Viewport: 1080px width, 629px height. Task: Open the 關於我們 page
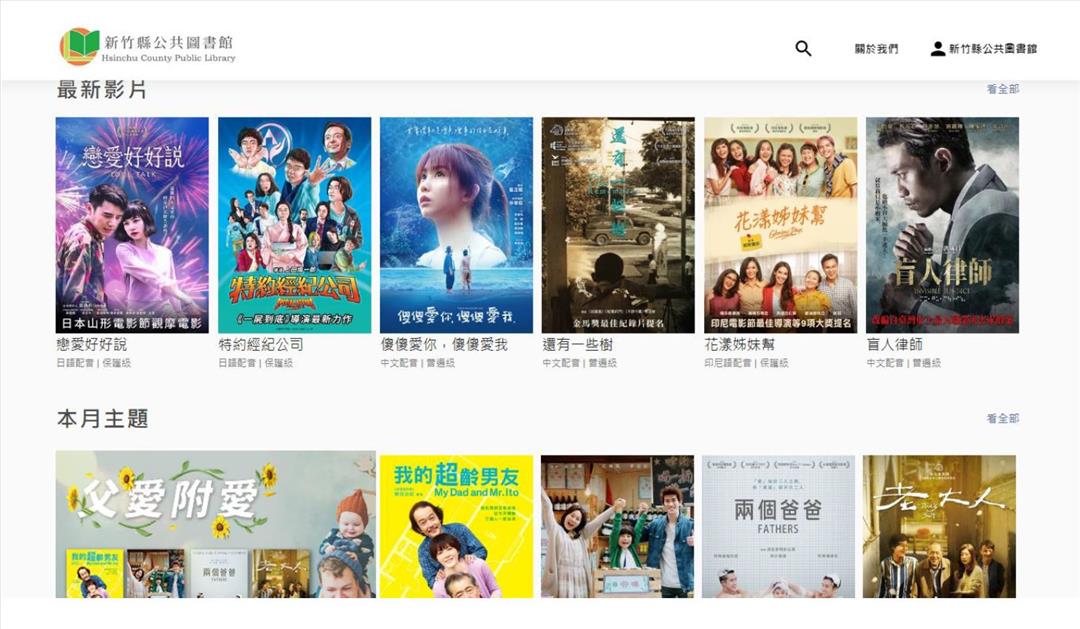click(876, 49)
